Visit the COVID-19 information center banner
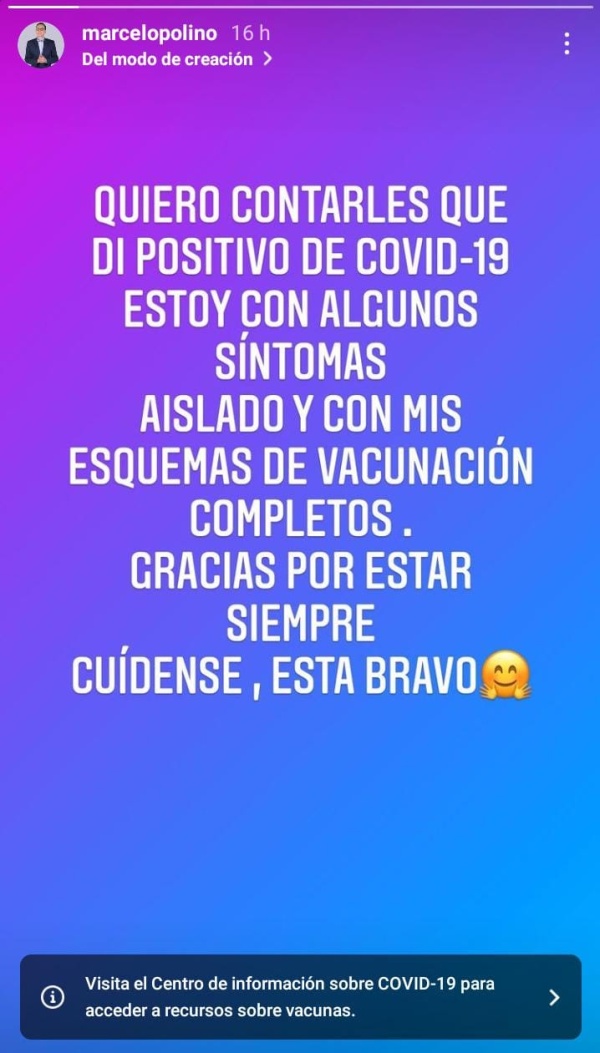This screenshot has width=600, height=1053. (x=300, y=996)
